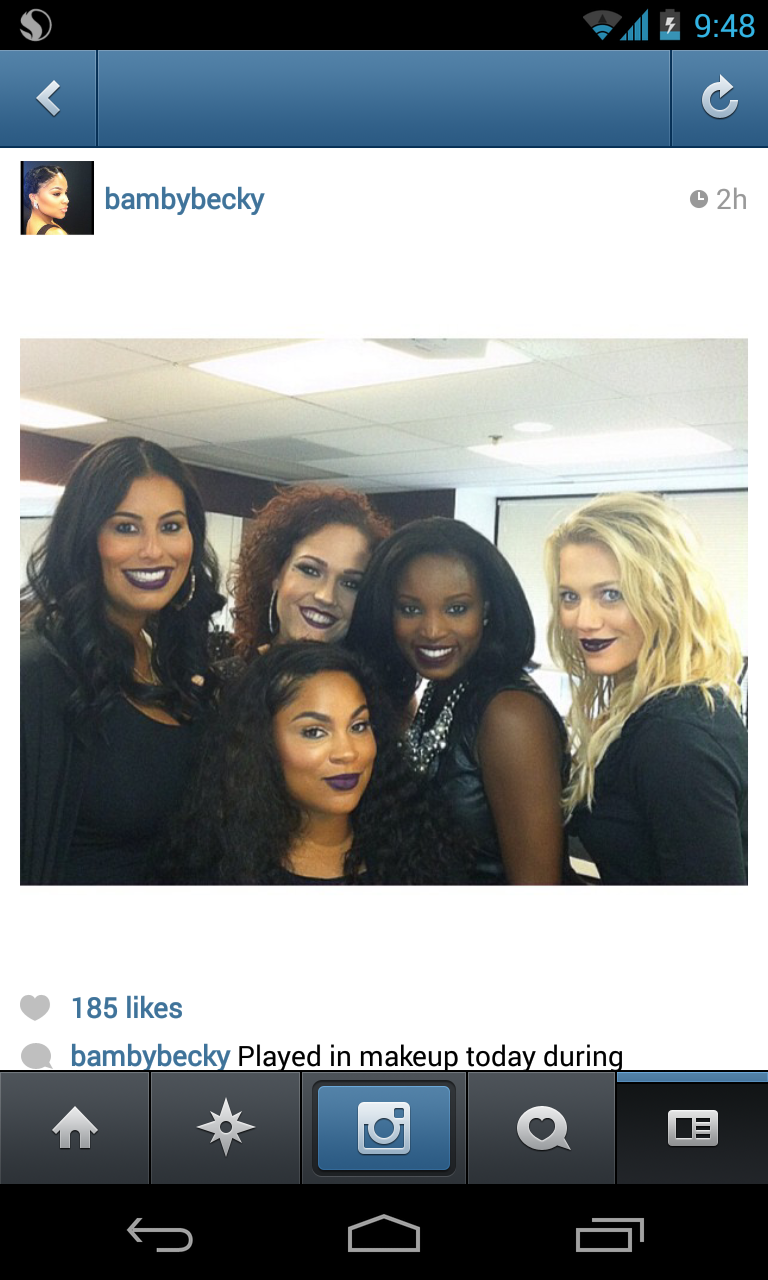Image resolution: width=768 pixels, height=1280 pixels.
Task: Tap the system home button
Action: 384,1236
